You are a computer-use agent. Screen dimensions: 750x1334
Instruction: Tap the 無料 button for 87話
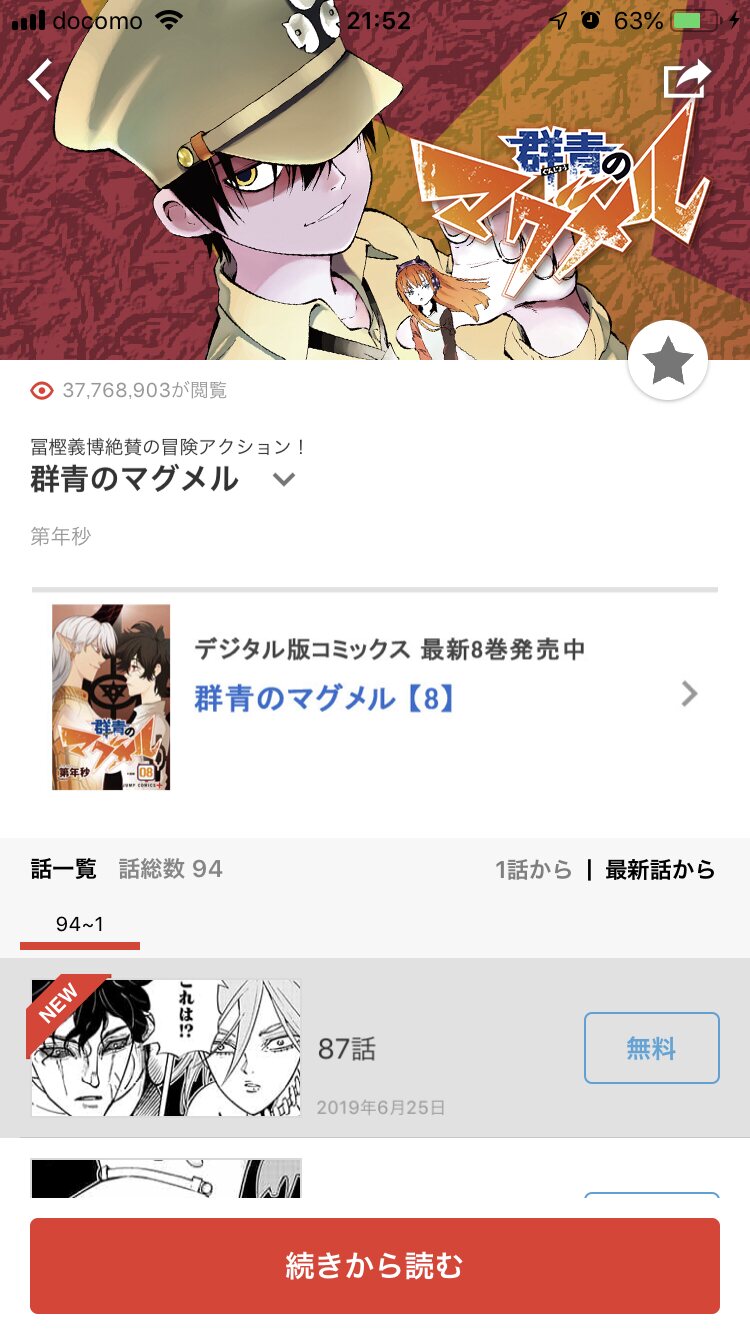pos(651,1048)
